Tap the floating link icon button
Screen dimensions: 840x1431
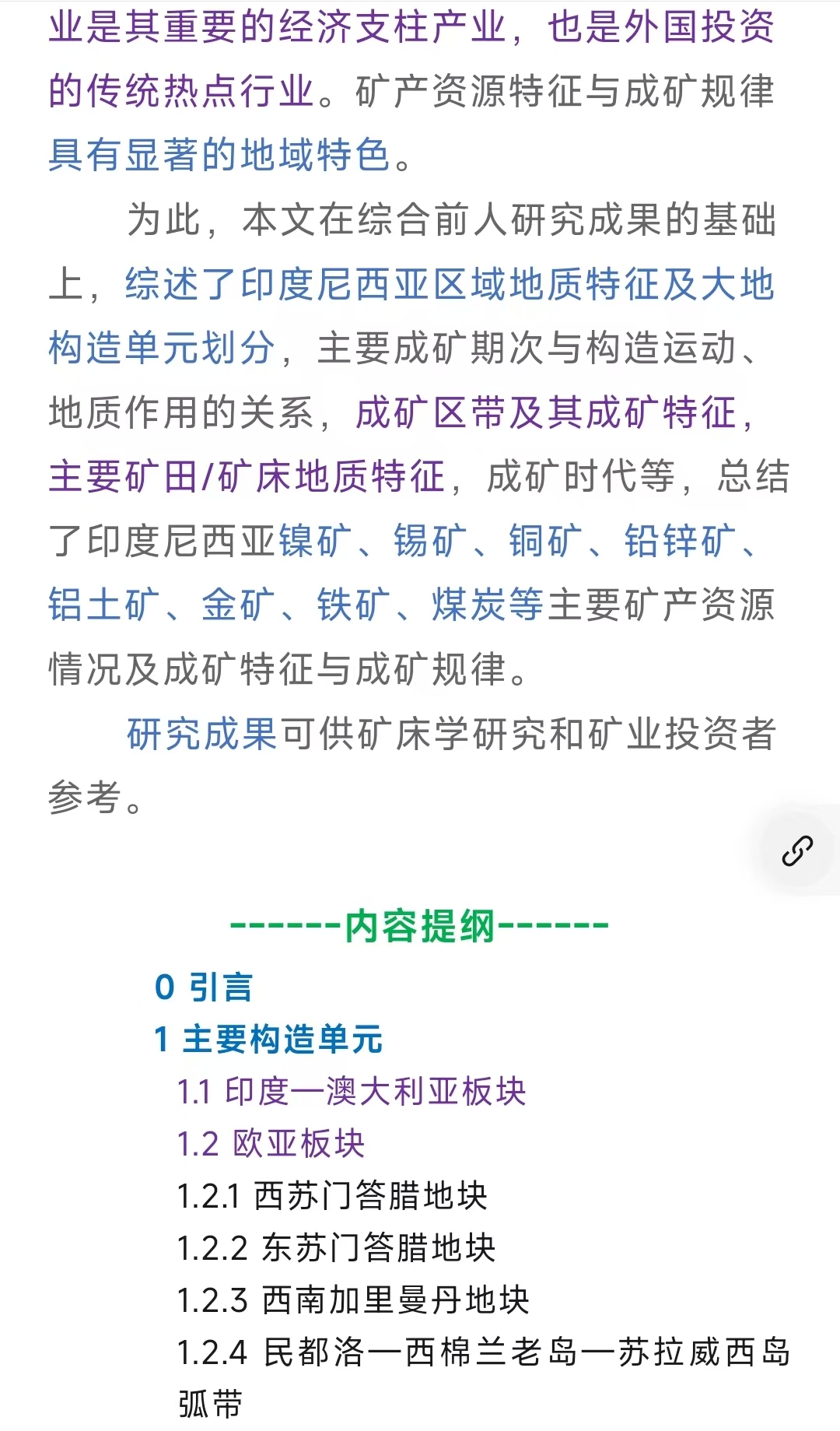tap(797, 851)
